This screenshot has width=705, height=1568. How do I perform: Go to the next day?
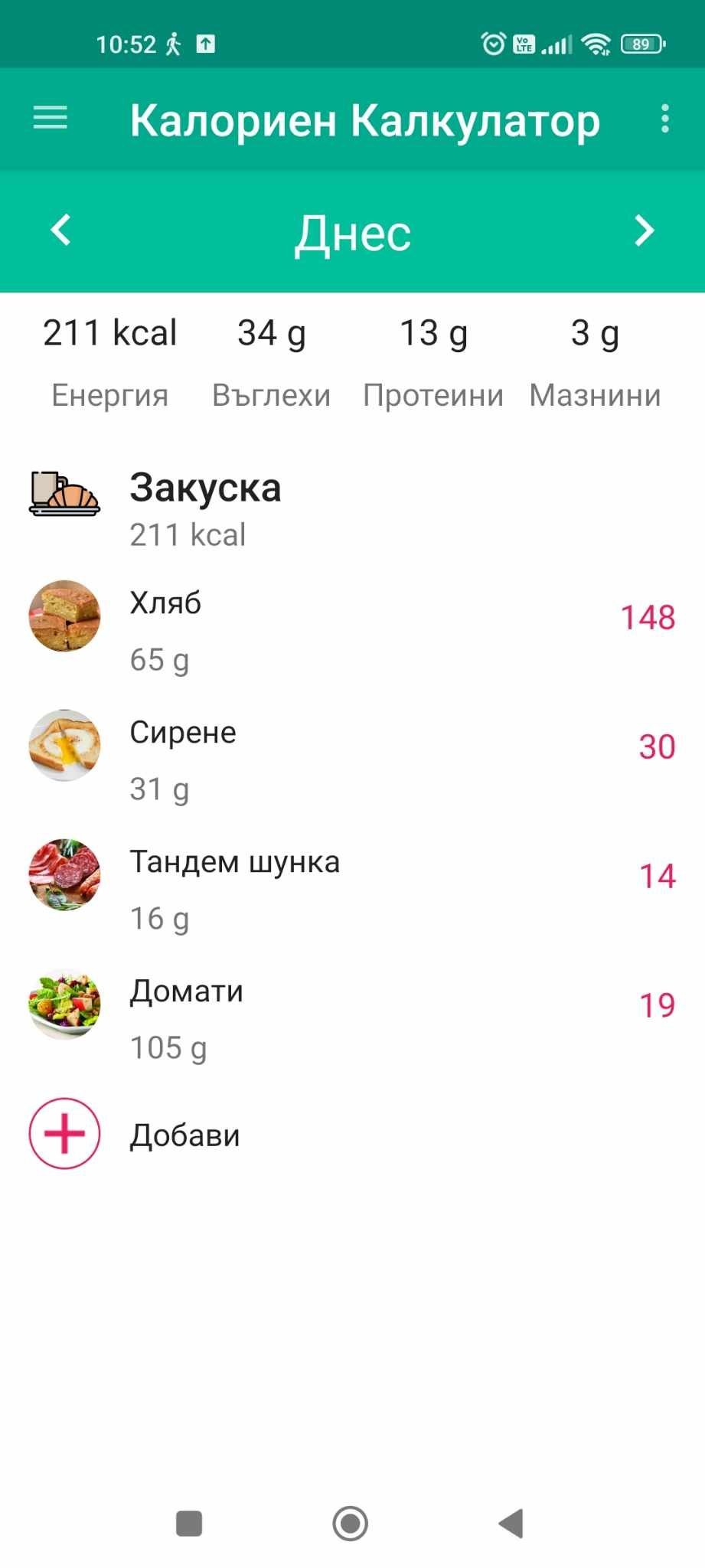click(x=644, y=230)
